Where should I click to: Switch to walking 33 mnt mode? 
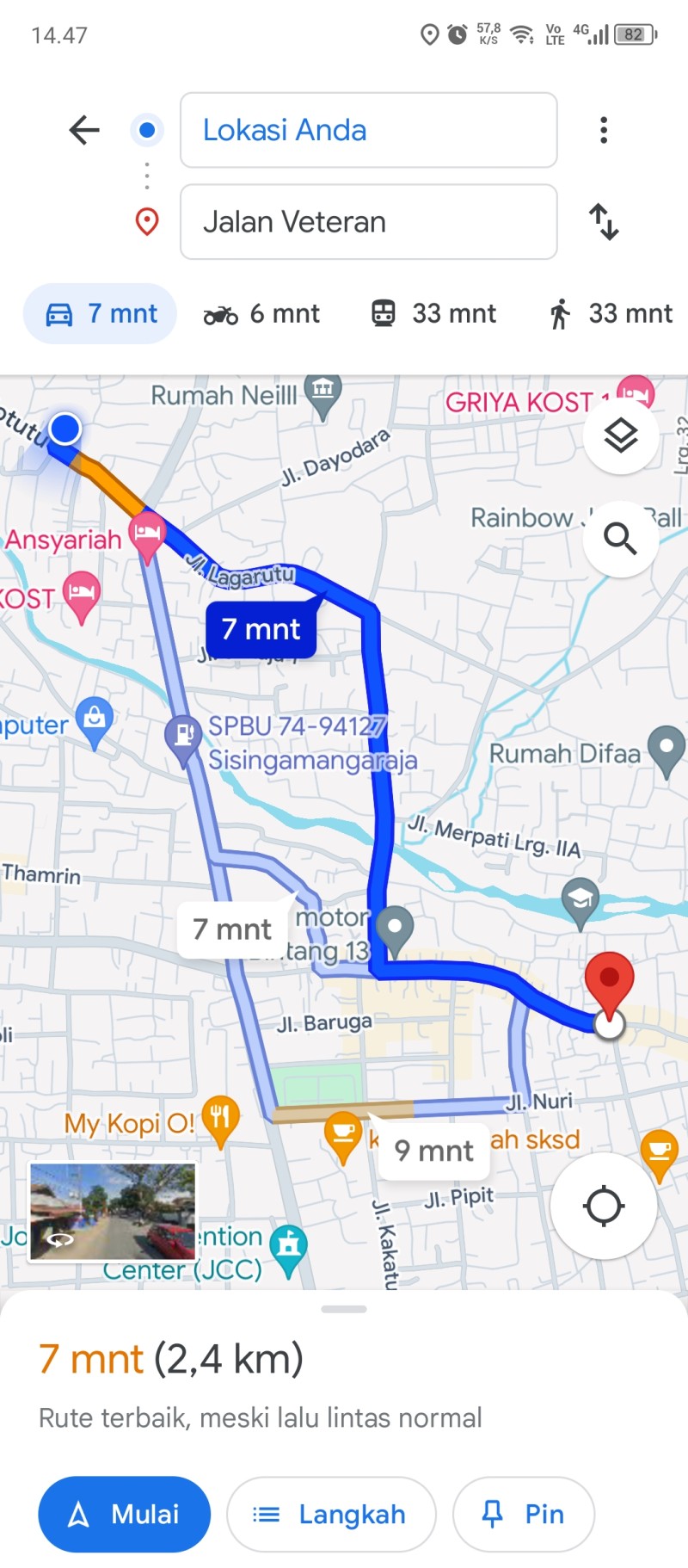pyautogui.click(x=611, y=314)
